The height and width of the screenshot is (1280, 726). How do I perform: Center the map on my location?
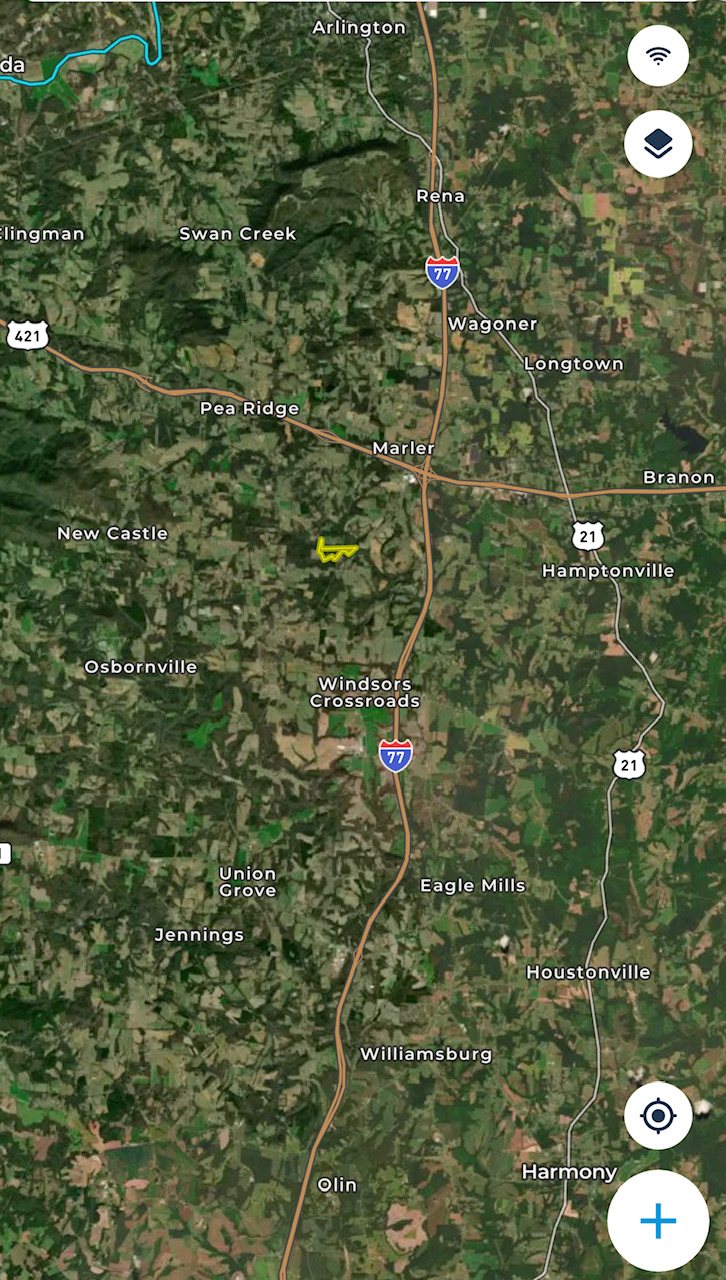coord(658,1115)
